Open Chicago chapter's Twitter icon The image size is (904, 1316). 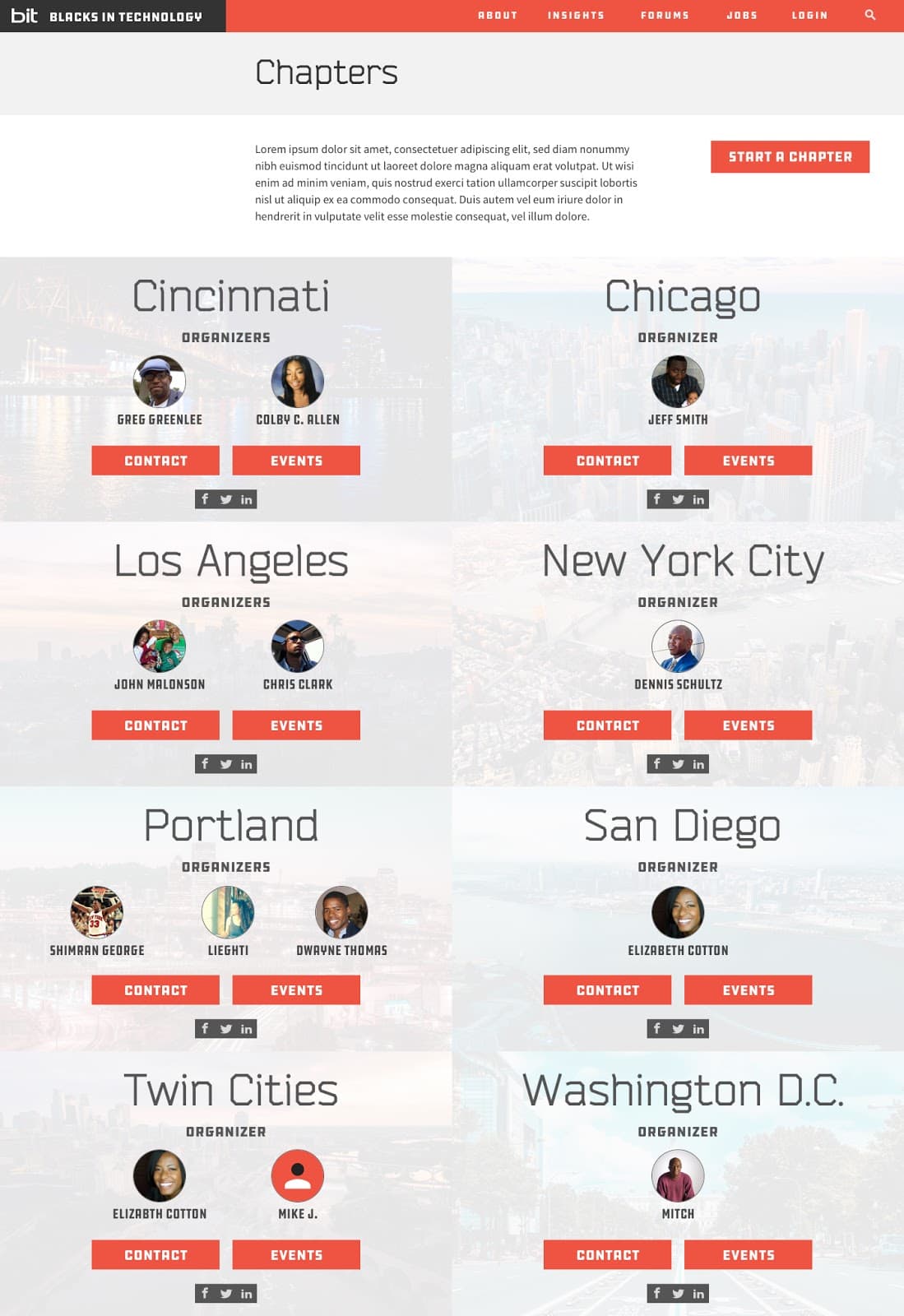coord(678,499)
